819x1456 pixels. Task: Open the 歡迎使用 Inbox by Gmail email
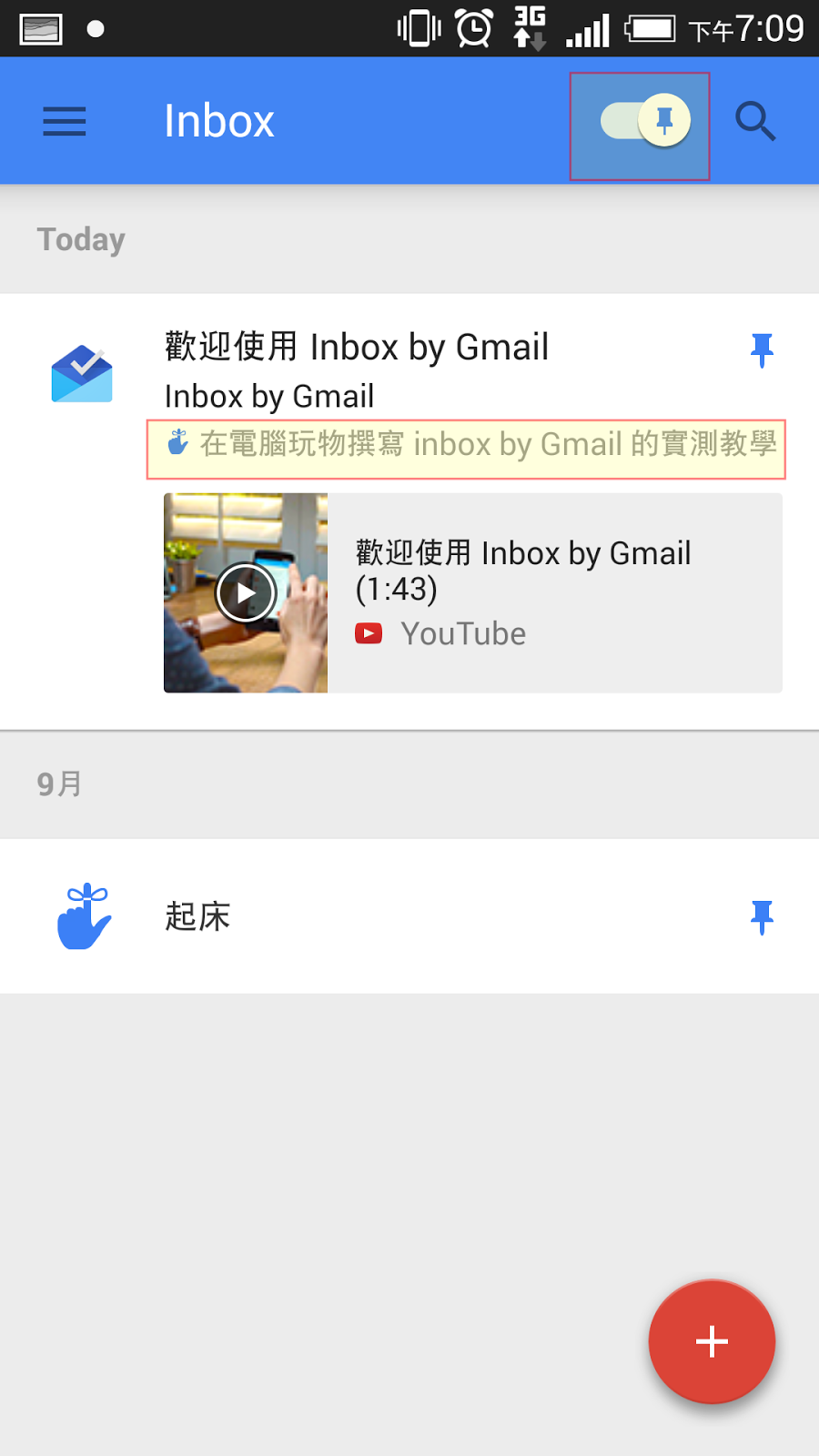[355, 348]
